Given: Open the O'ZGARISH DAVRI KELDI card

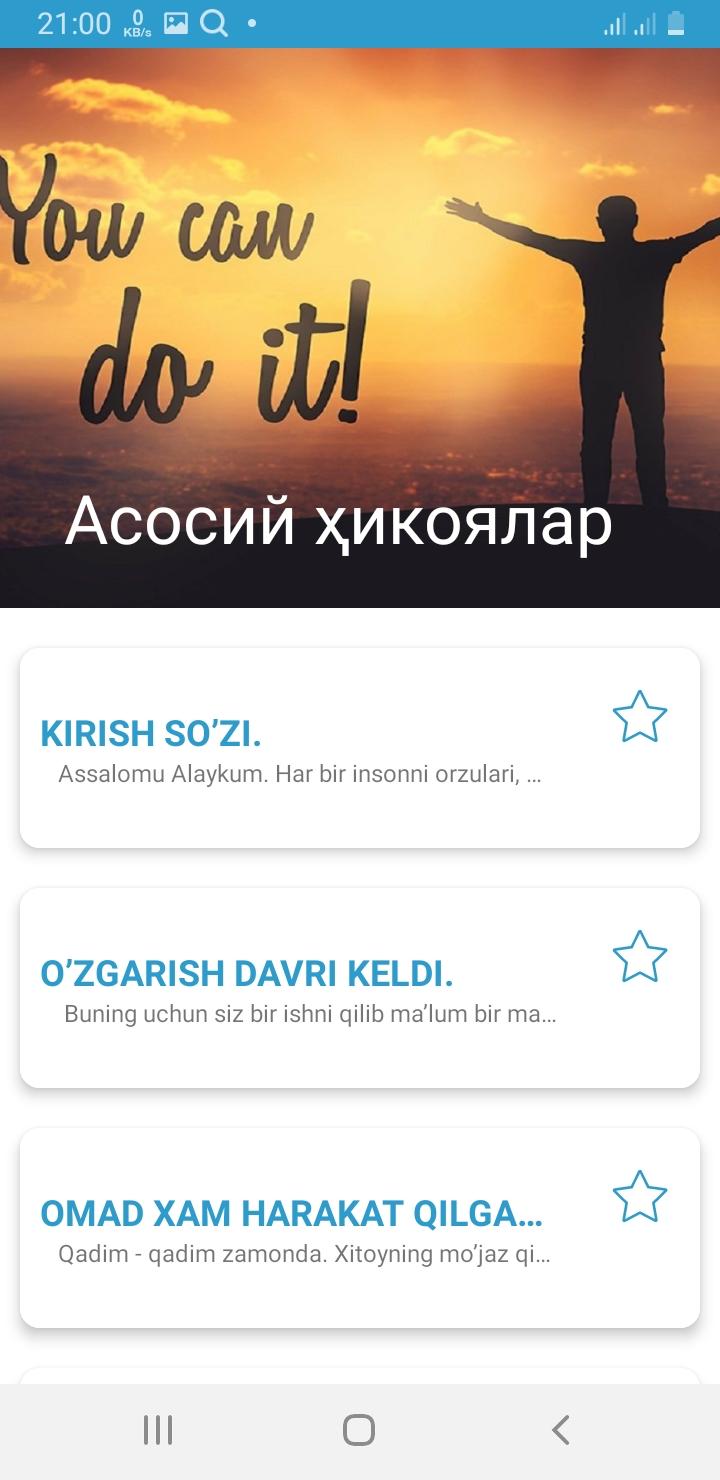Looking at the screenshot, I should (x=360, y=988).
